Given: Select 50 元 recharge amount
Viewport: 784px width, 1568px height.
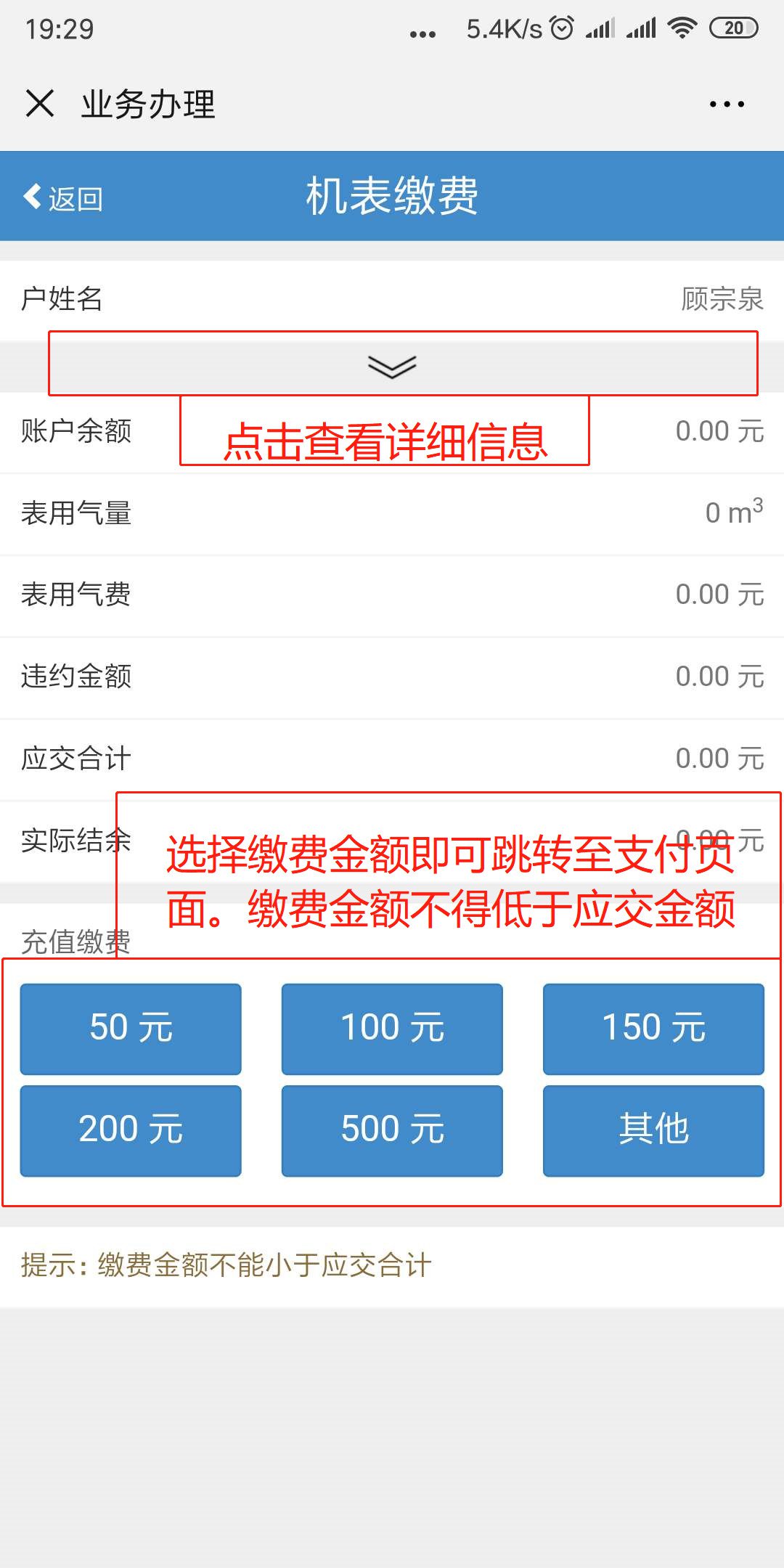Looking at the screenshot, I should (x=131, y=1028).
